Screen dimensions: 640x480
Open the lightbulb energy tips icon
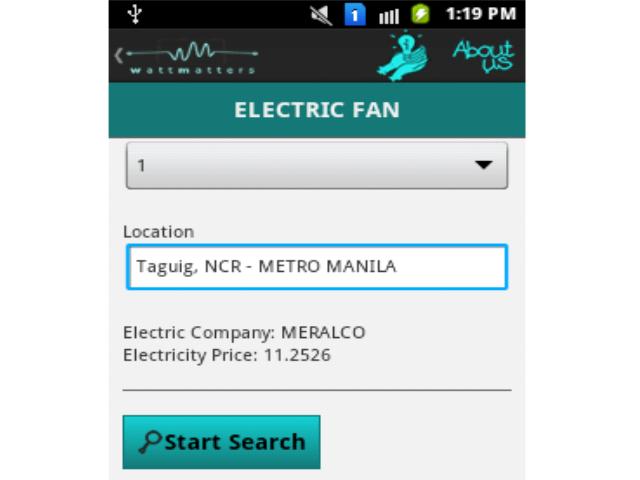[402, 56]
